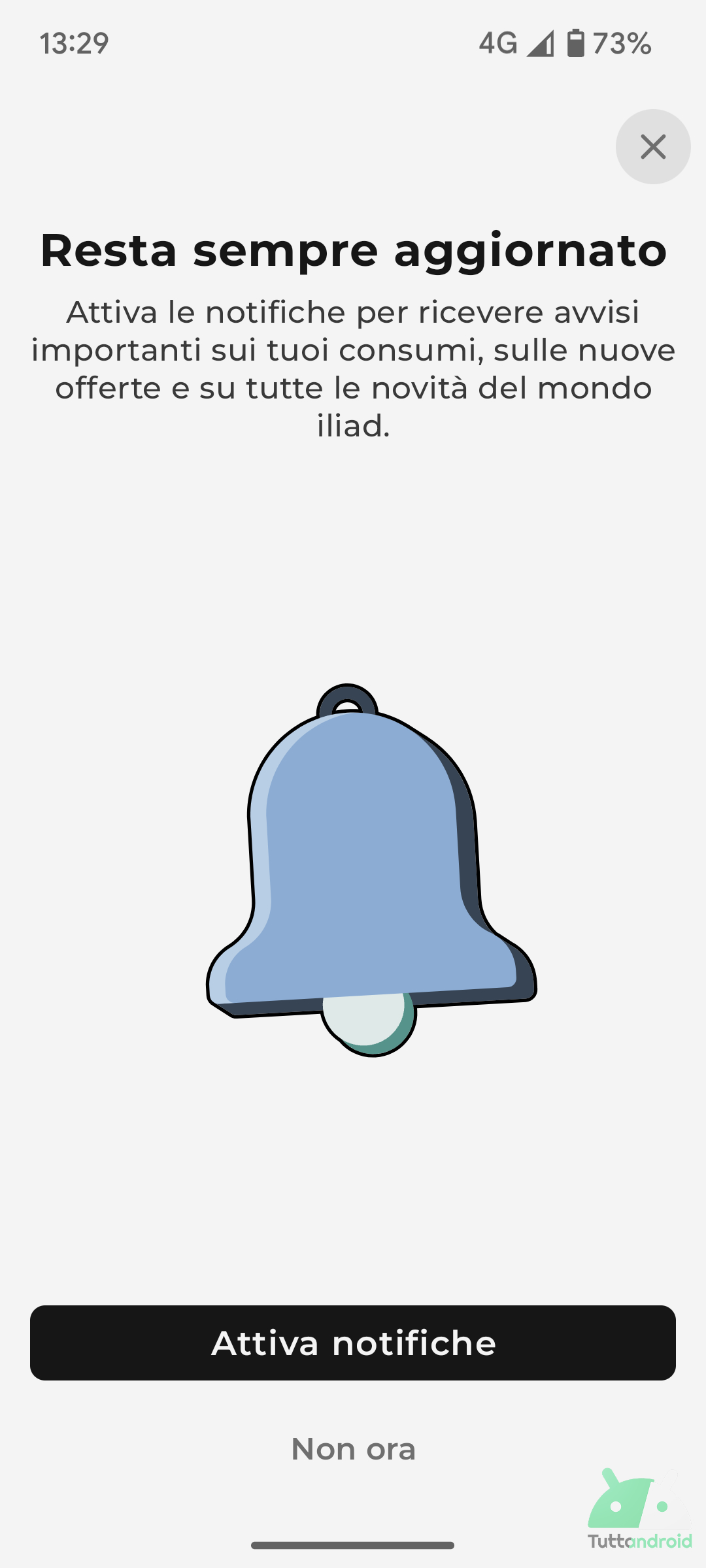This screenshot has height=1568, width=706.
Task: Tap the Attiva notifiche button
Action: (x=353, y=1343)
